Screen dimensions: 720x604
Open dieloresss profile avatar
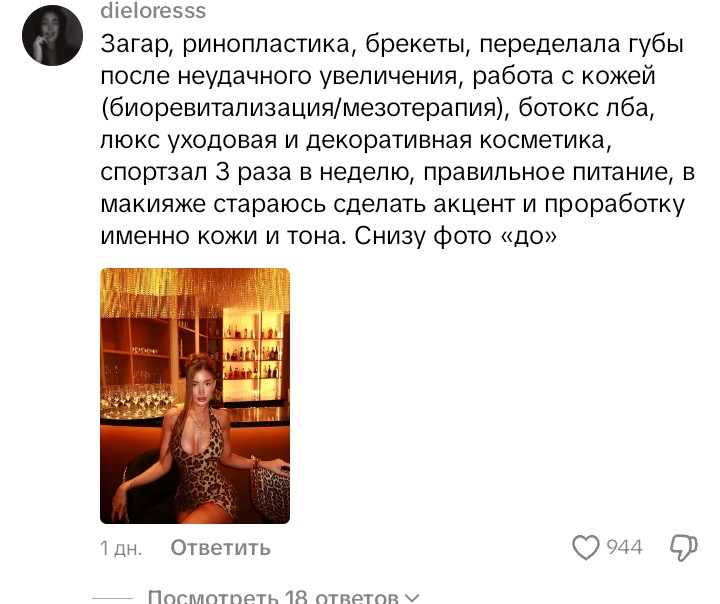[x=52, y=36]
